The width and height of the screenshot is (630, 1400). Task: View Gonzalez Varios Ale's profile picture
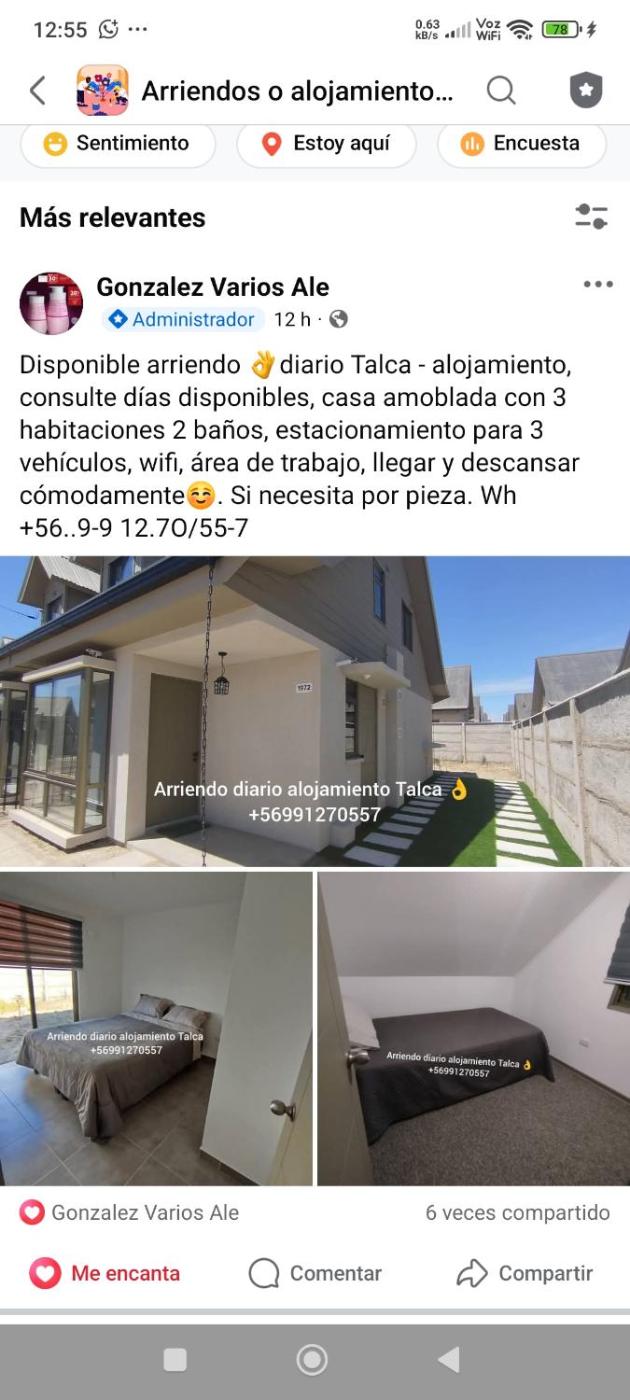(51, 302)
